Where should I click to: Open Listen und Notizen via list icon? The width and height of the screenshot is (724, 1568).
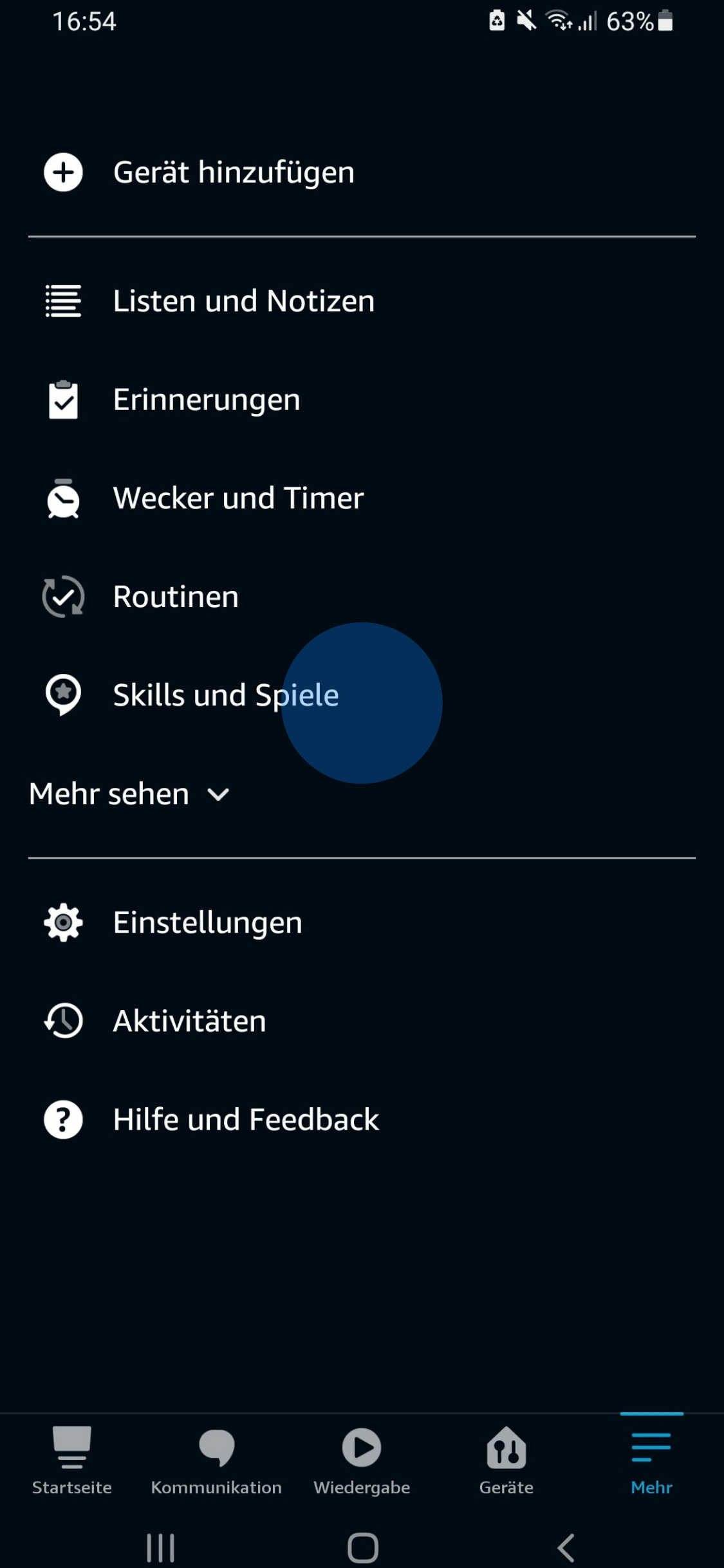coord(62,300)
